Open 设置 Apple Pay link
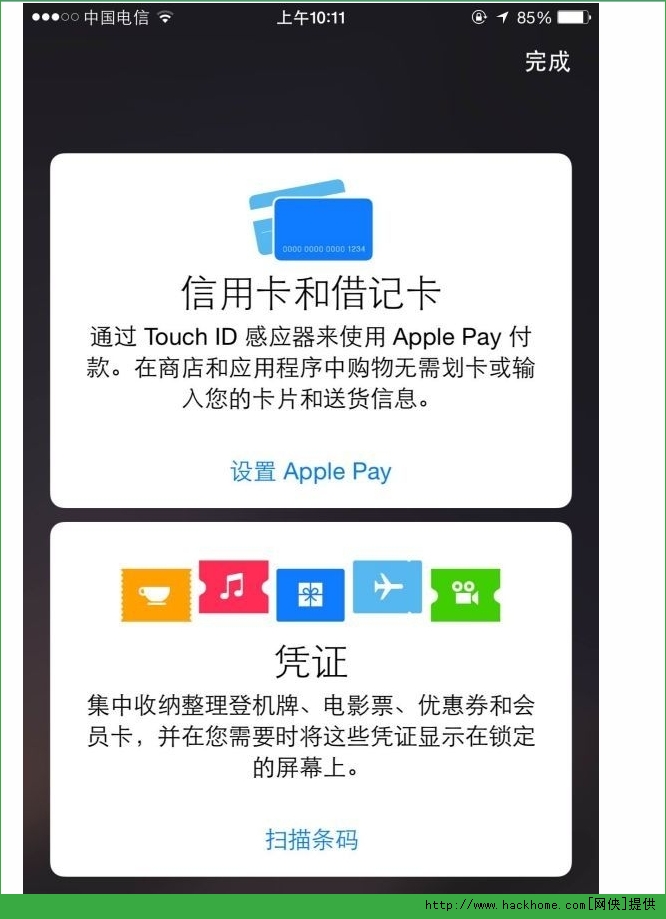 311,472
